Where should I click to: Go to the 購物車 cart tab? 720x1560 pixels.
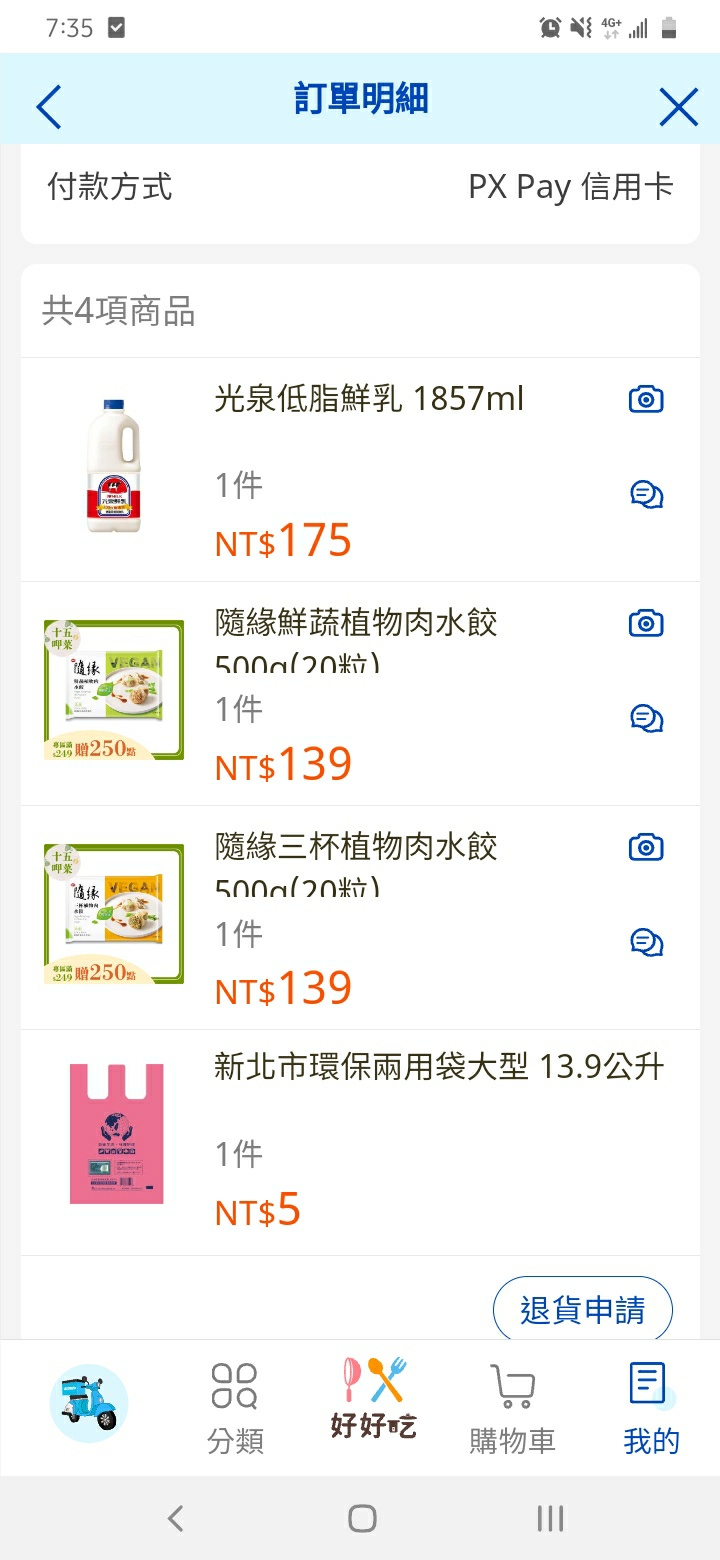pos(512,1408)
